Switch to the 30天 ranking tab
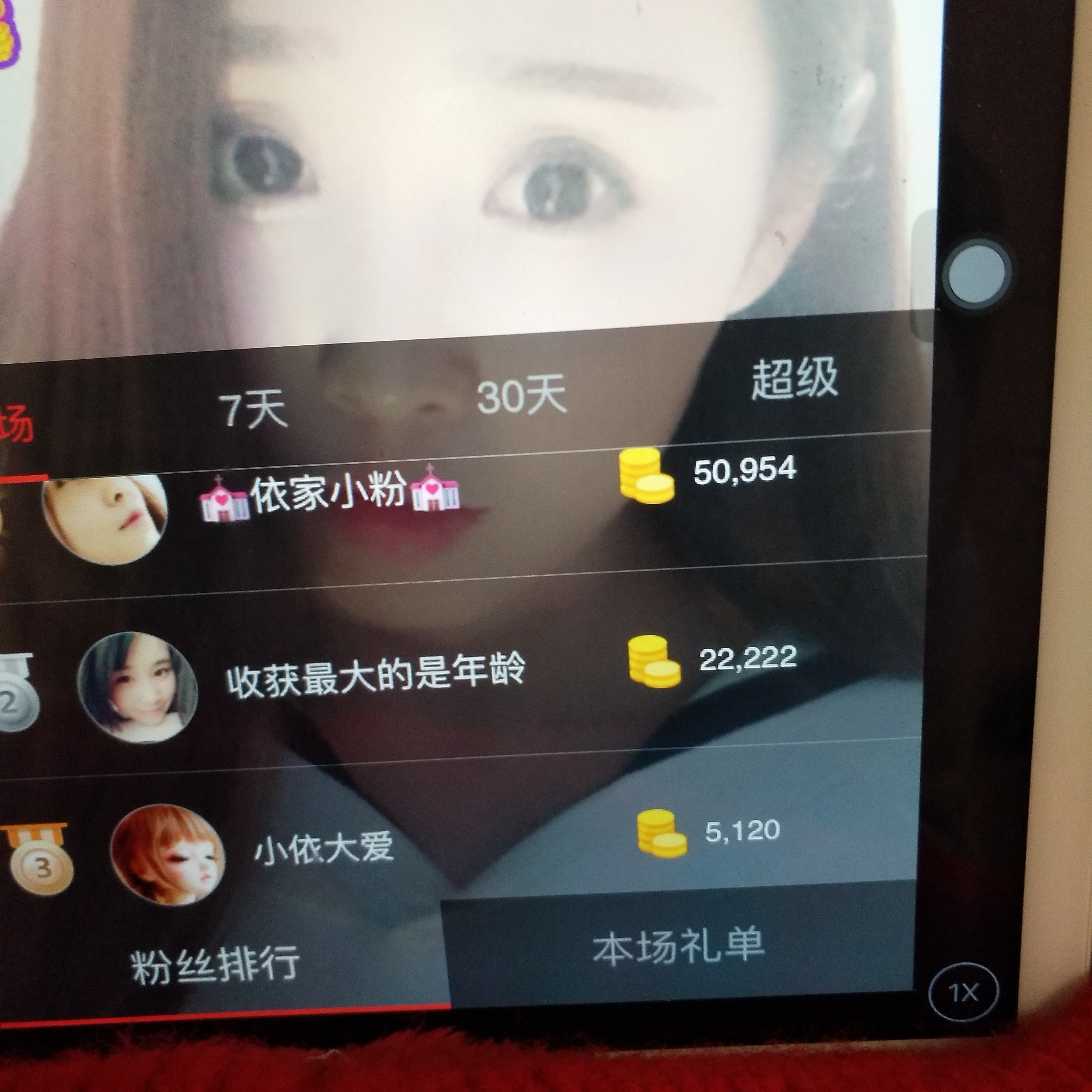This screenshot has height=1092, width=1092. 521,395
